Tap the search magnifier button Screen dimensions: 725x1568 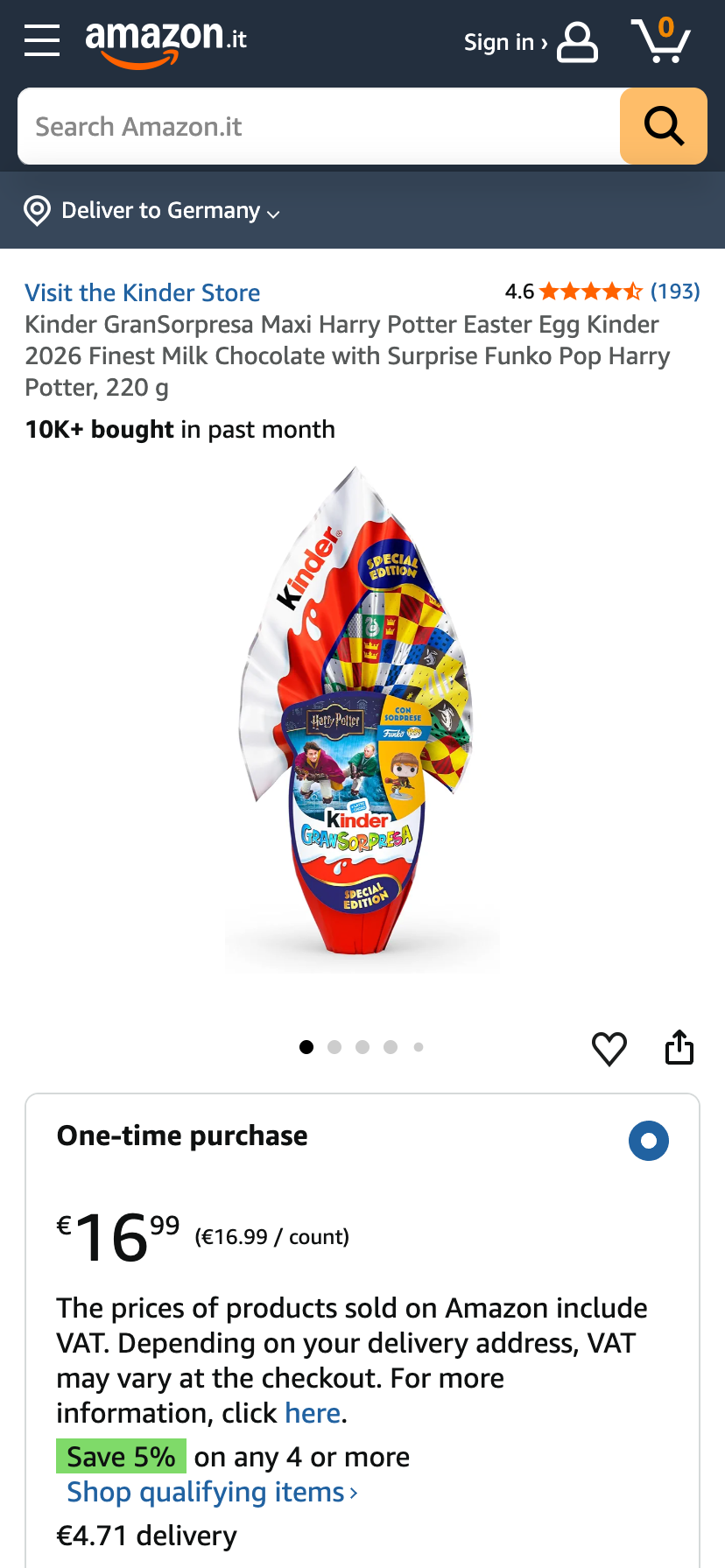pyautogui.click(x=663, y=126)
